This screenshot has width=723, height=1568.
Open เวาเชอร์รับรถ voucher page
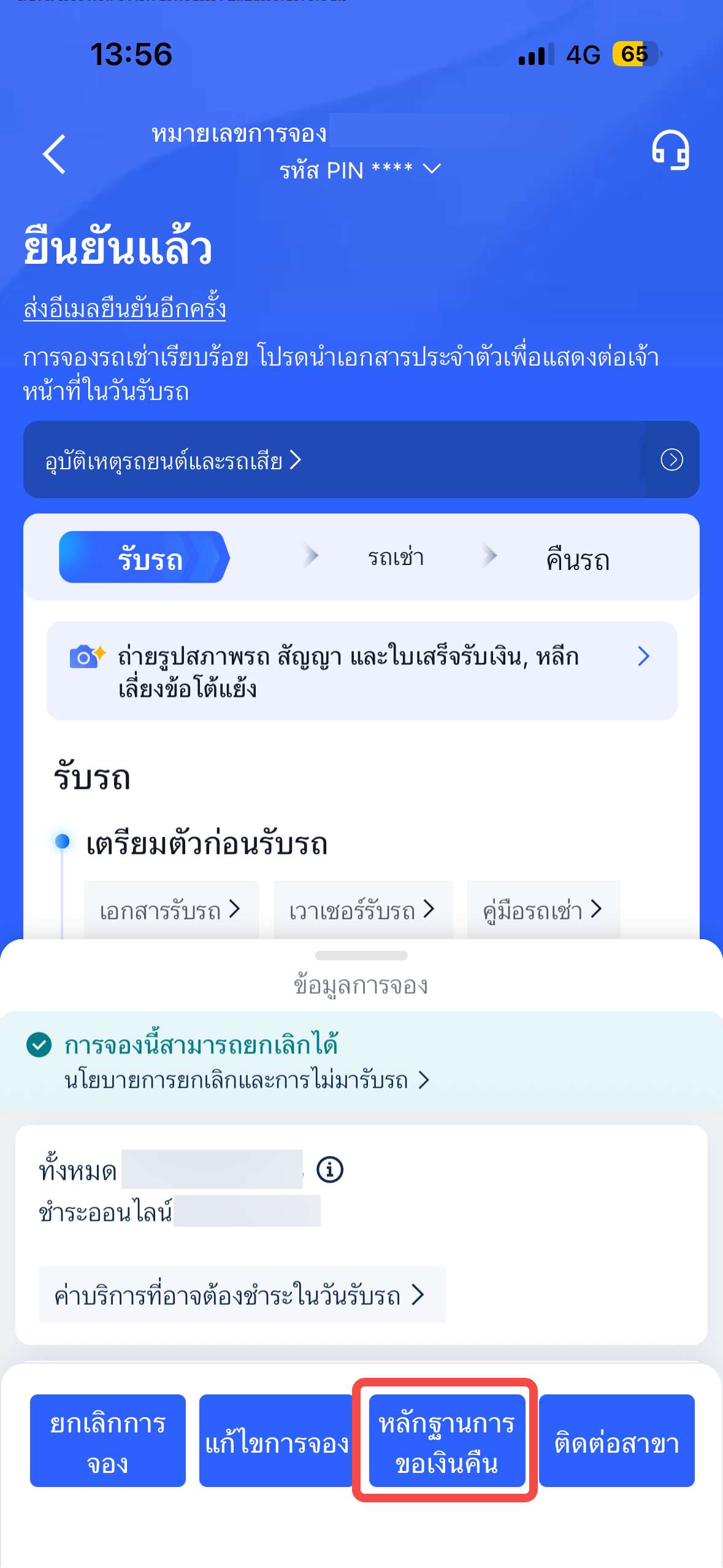363,910
